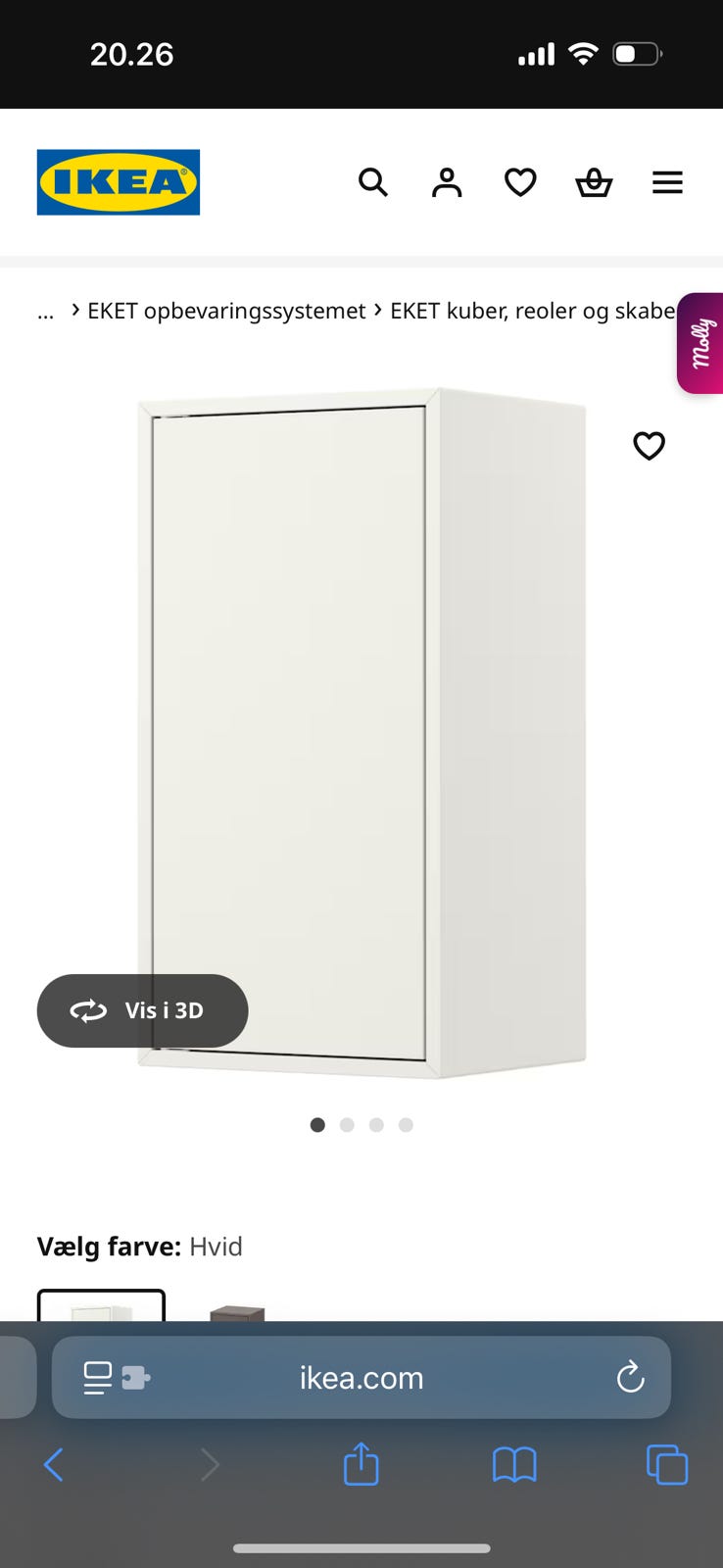723x1568 pixels.
Task: Open EKET kuber, reoler og skabe link
Action: pyautogui.click(x=529, y=311)
